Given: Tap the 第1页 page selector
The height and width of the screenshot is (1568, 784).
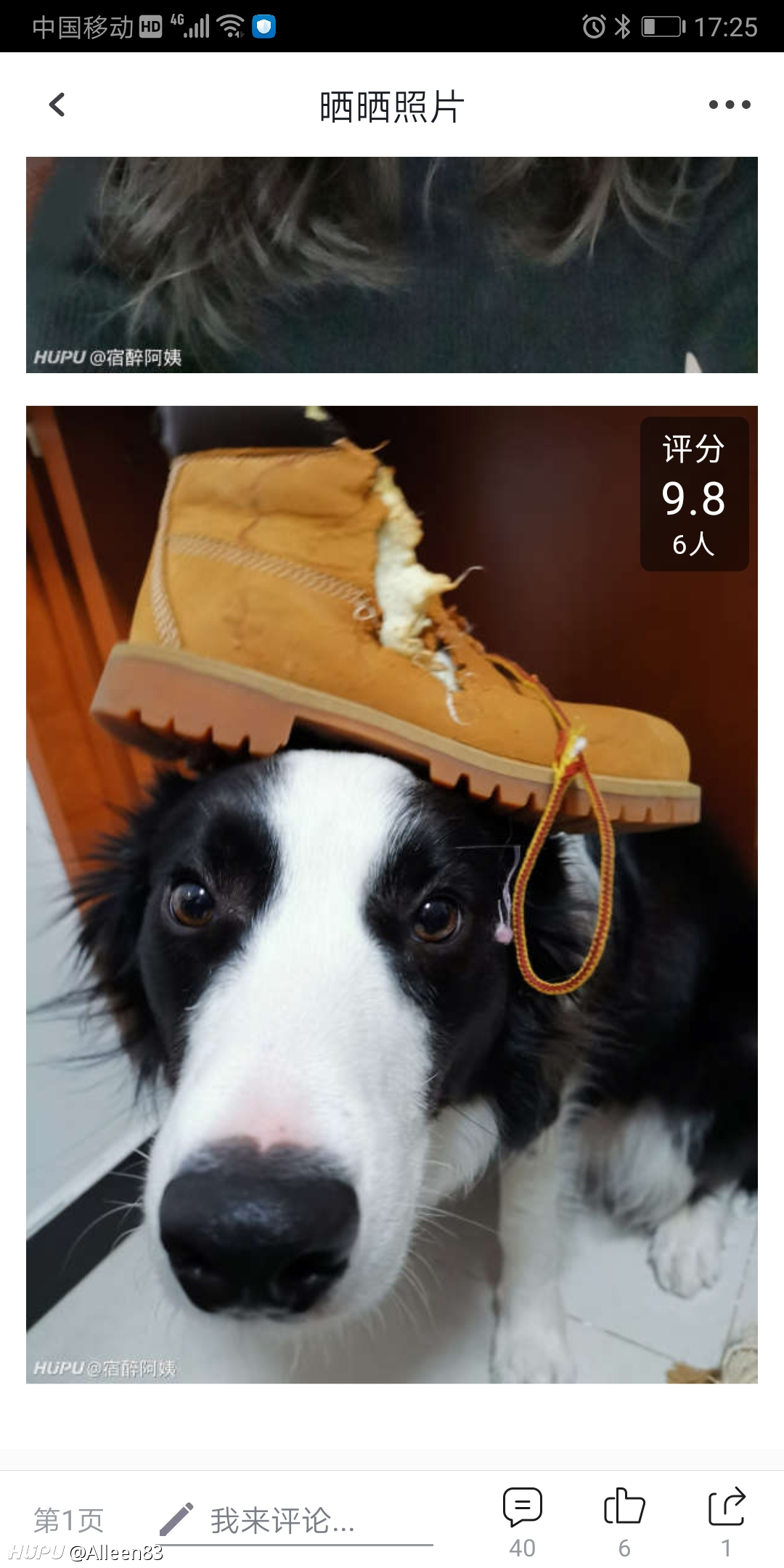Looking at the screenshot, I should pyautogui.click(x=69, y=1519).
